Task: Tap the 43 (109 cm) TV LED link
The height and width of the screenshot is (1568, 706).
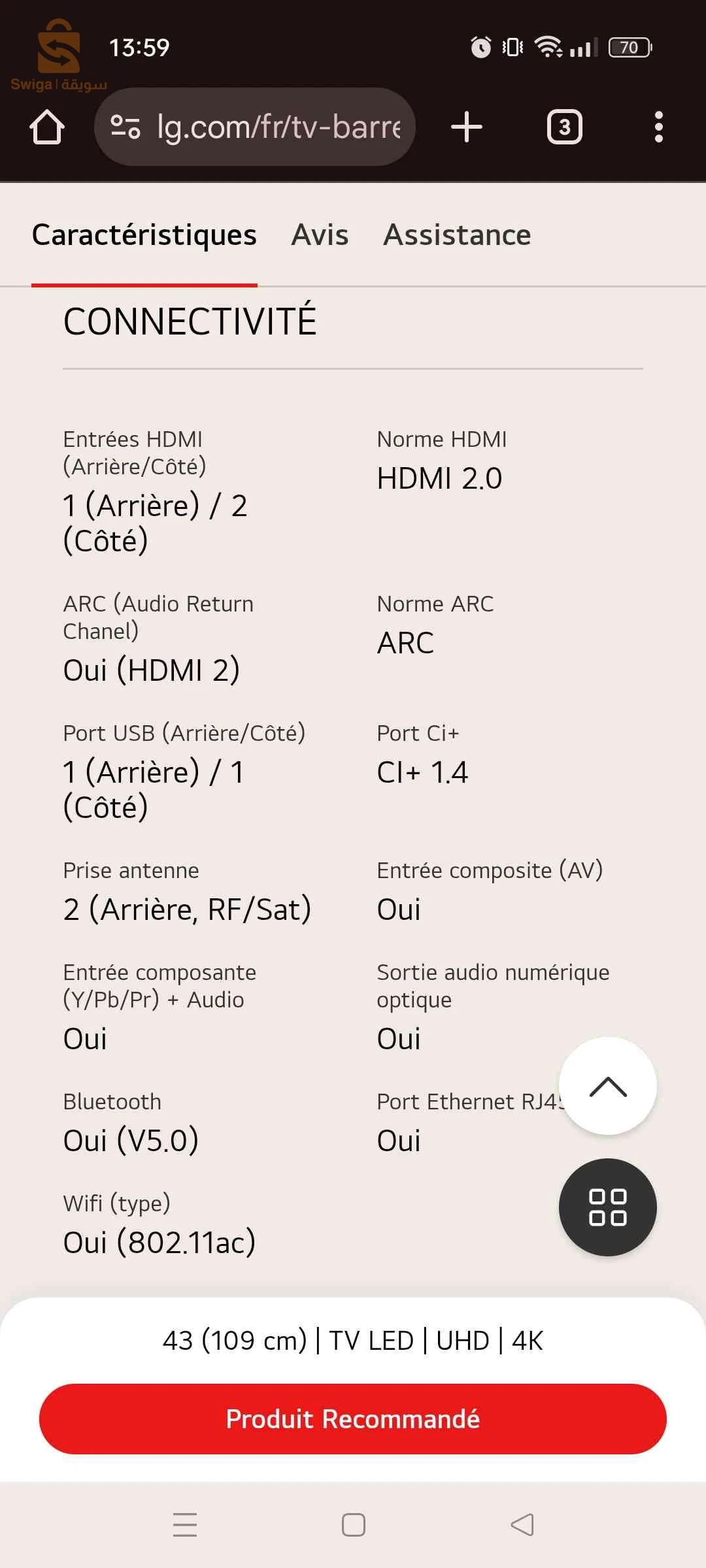Action: (x=352, y=1339)
